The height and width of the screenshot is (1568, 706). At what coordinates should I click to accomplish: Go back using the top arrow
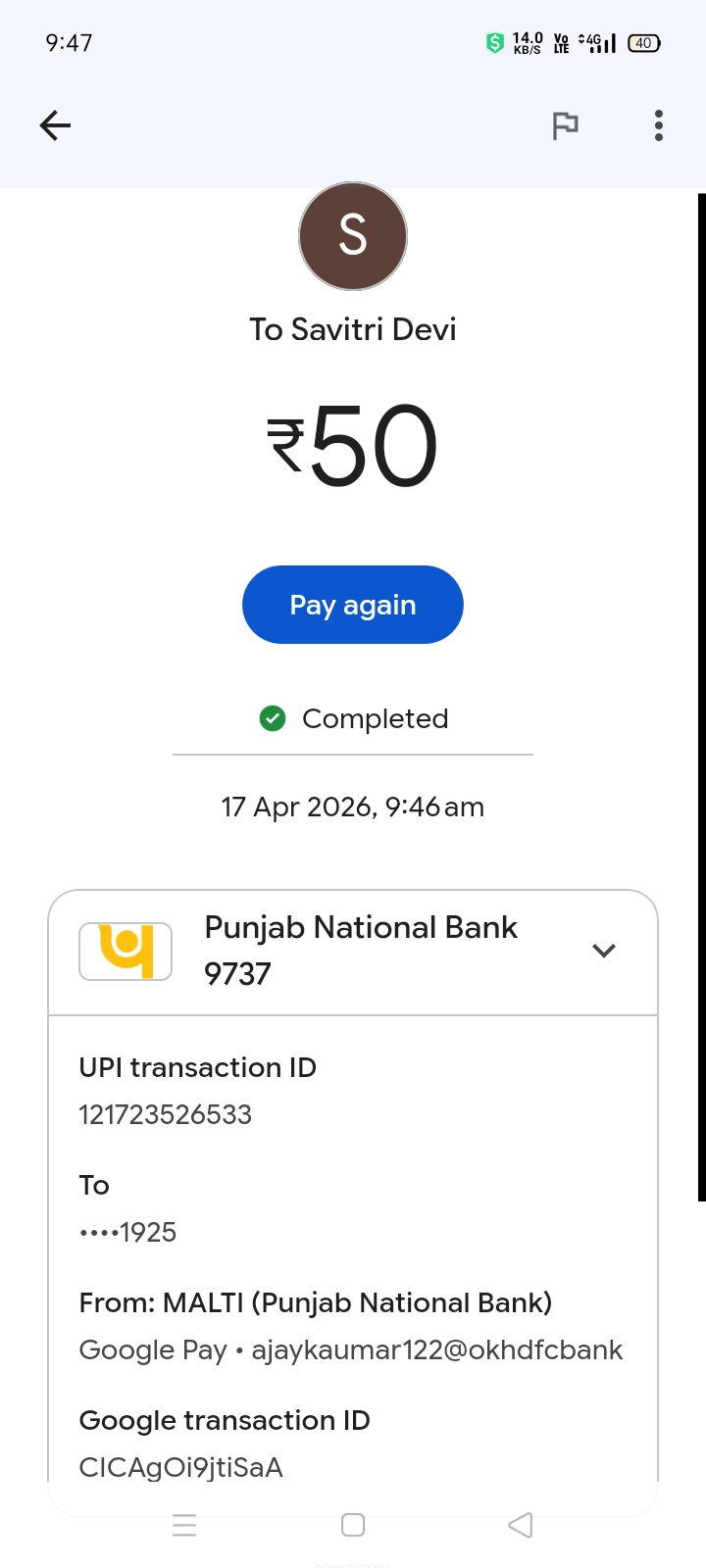click(55, 125)
